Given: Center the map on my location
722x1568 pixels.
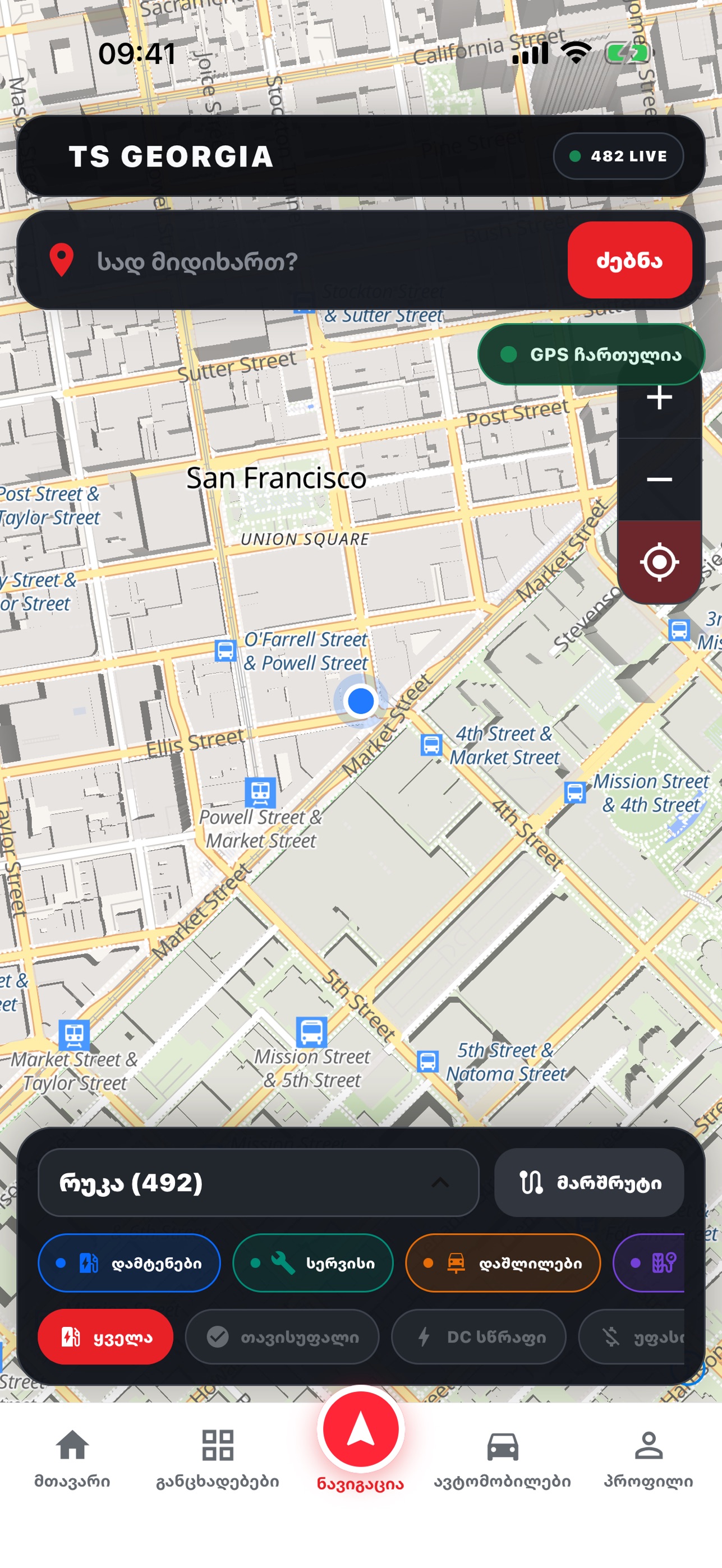Looking at the screenshot, I should click(x=659, y=561).
